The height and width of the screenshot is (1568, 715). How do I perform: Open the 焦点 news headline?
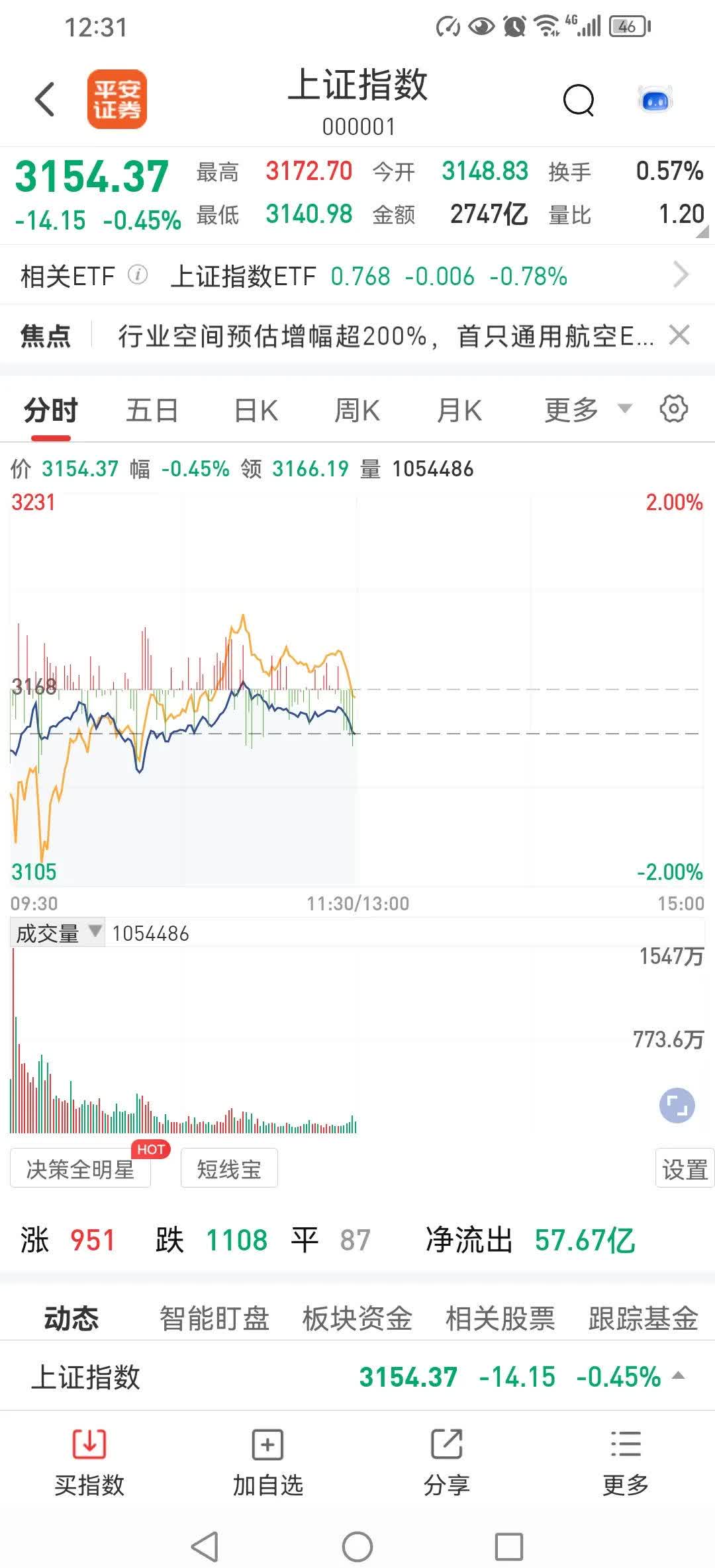[x=384, y=336]
